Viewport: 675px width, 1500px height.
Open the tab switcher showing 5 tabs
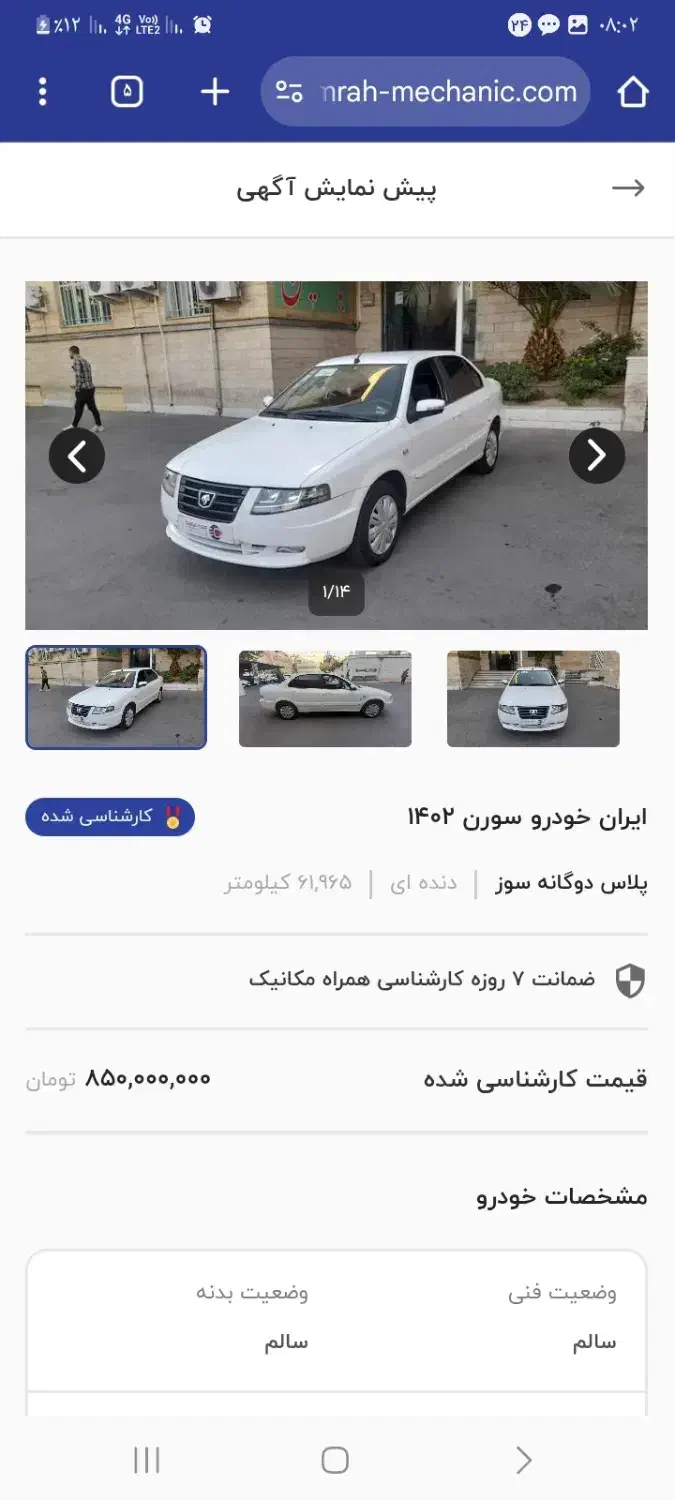127,92
